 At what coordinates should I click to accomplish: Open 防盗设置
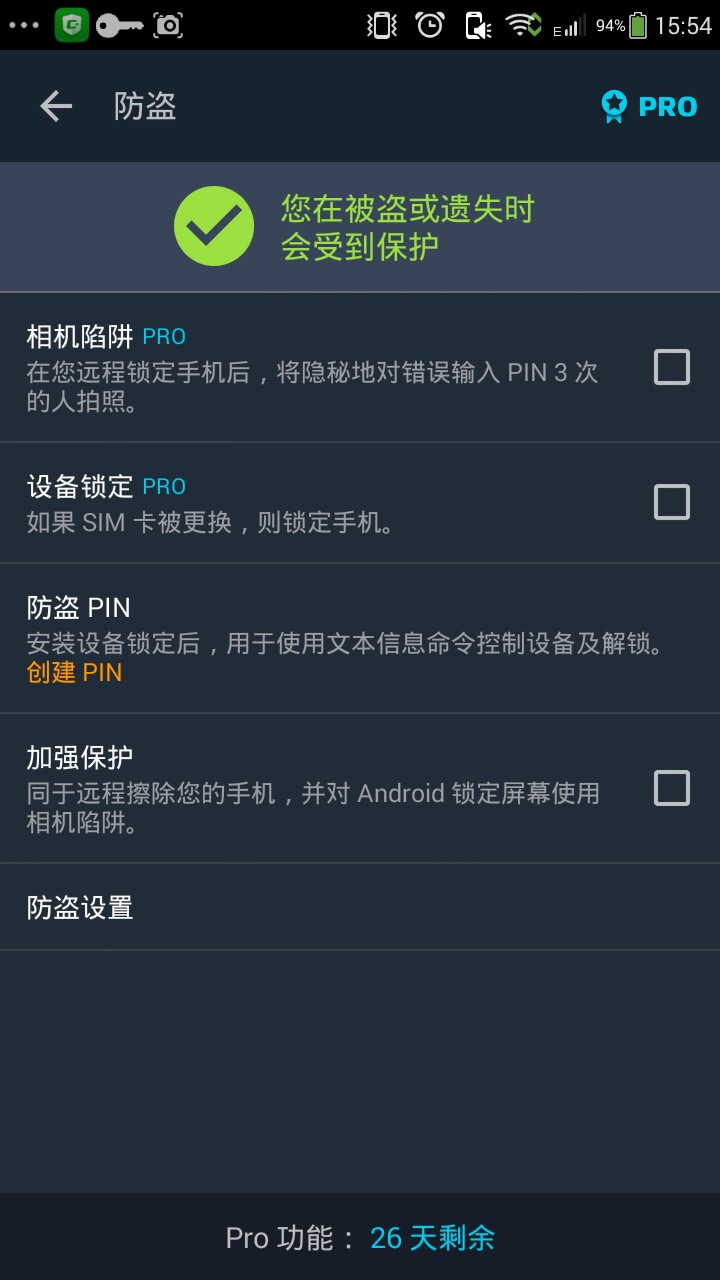(80, 907)
